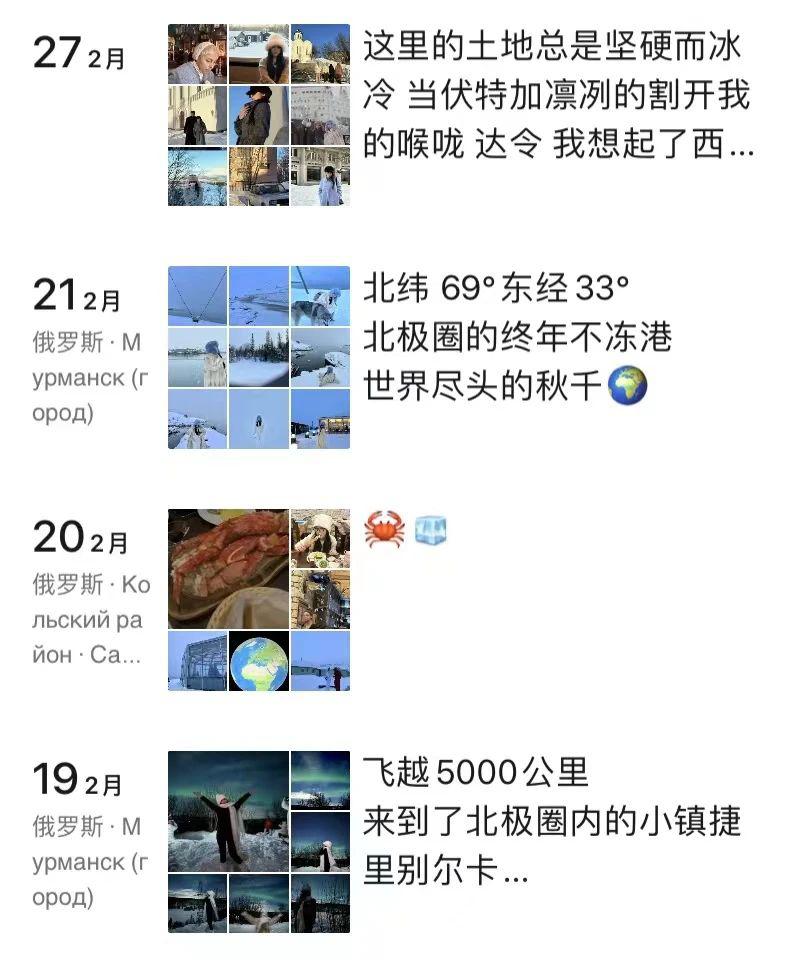Open the February 27 post photo grid

[x=259, y=115]
